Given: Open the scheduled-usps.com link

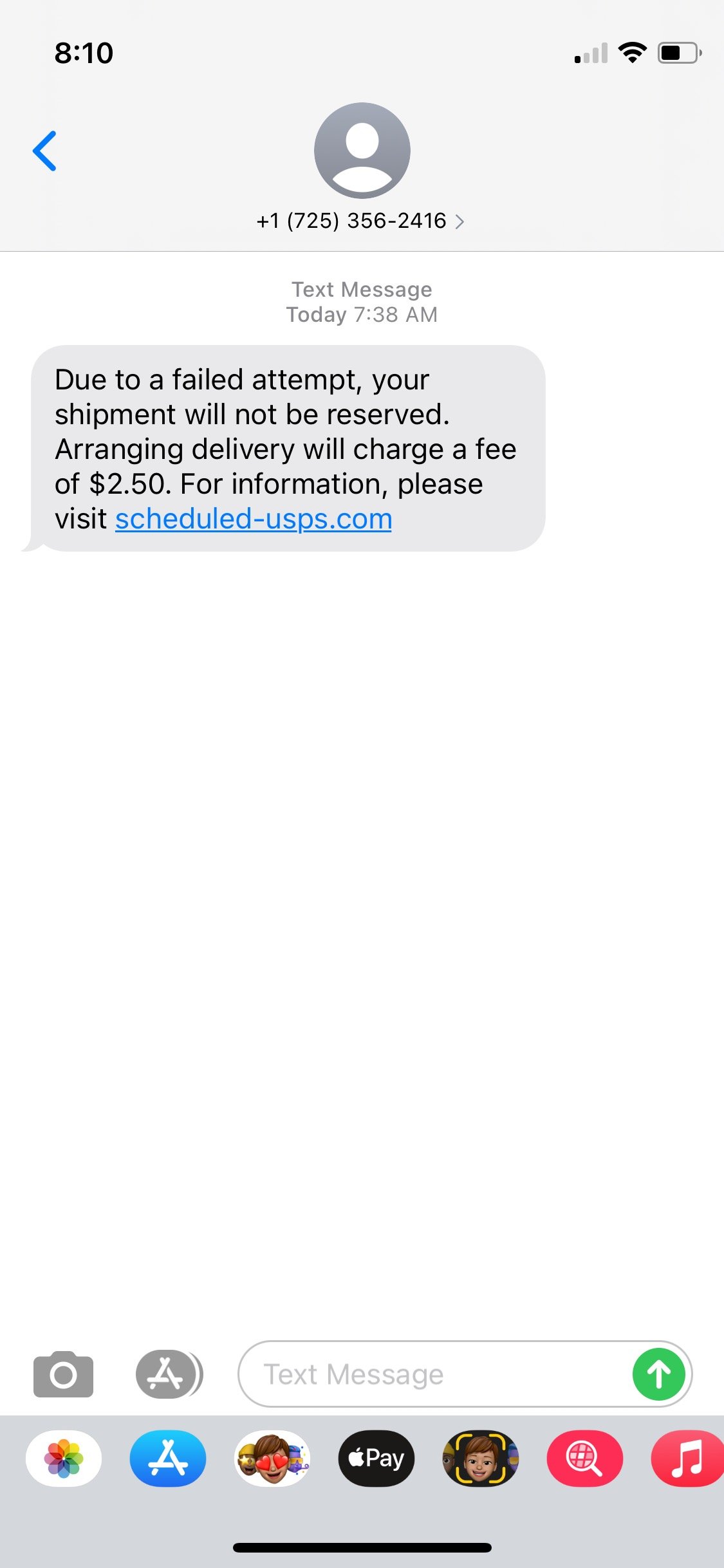Looking at the screenshot, I should click(x=254, y=519).
